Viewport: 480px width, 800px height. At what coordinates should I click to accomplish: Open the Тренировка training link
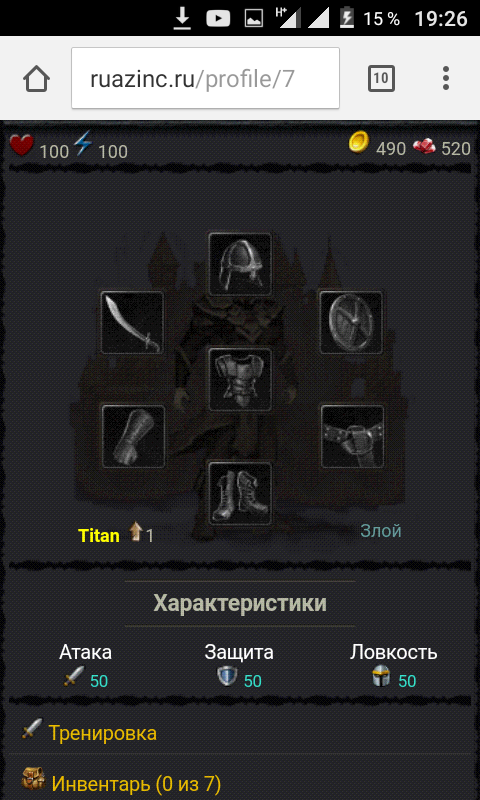click(x=103, y=733)
